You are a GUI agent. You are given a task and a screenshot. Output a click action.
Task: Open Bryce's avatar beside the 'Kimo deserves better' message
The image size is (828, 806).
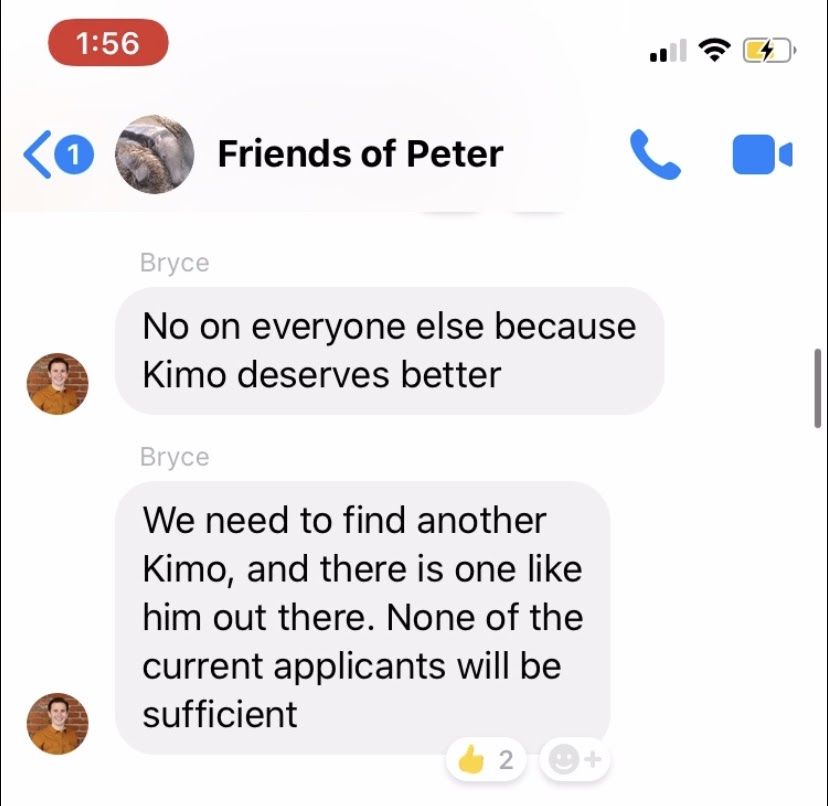click(x=58, y=384)
